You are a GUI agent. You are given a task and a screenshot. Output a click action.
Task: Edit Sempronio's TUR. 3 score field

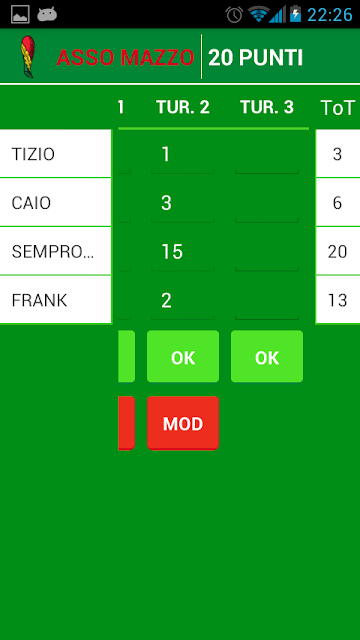pyautogui.click(x=267, y=251)
